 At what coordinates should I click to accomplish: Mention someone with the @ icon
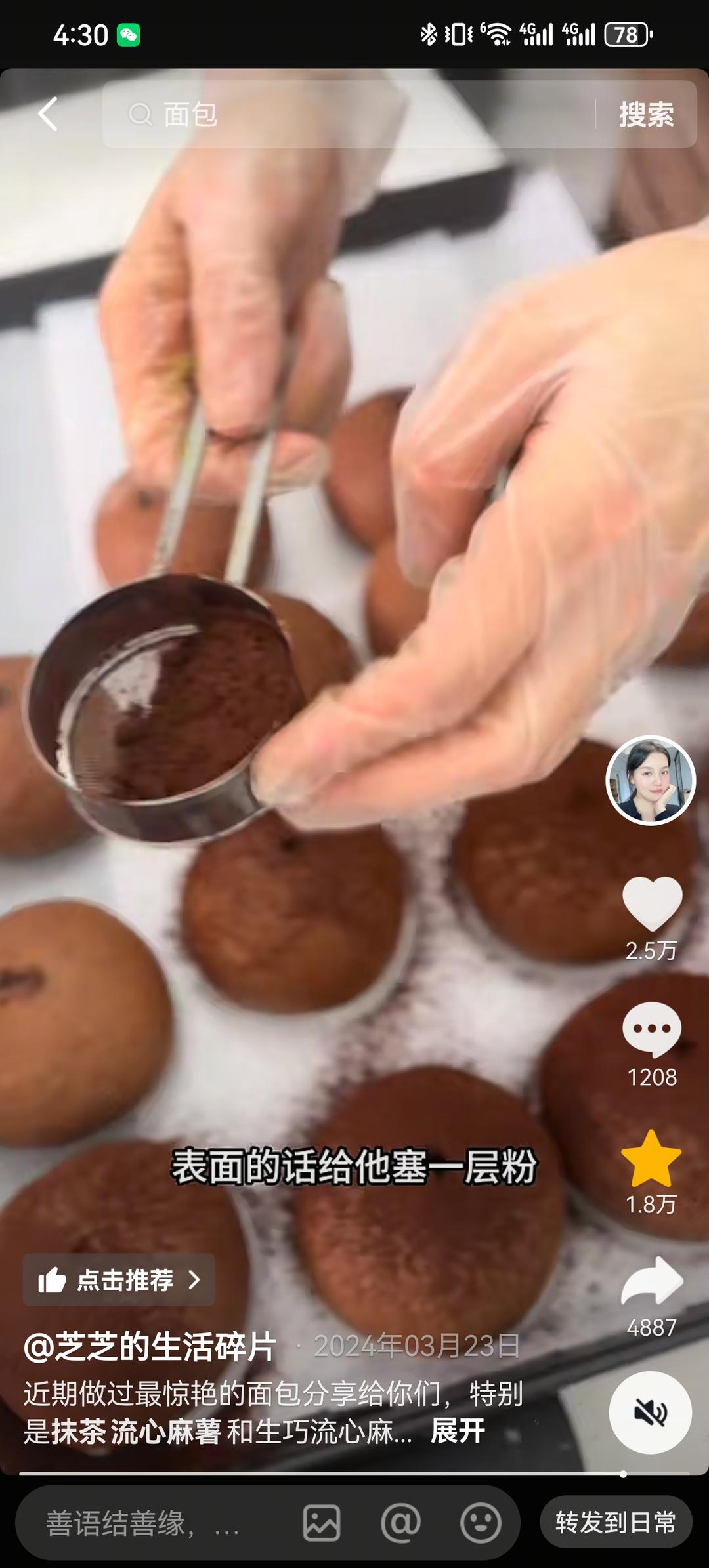click(400, 1523)
